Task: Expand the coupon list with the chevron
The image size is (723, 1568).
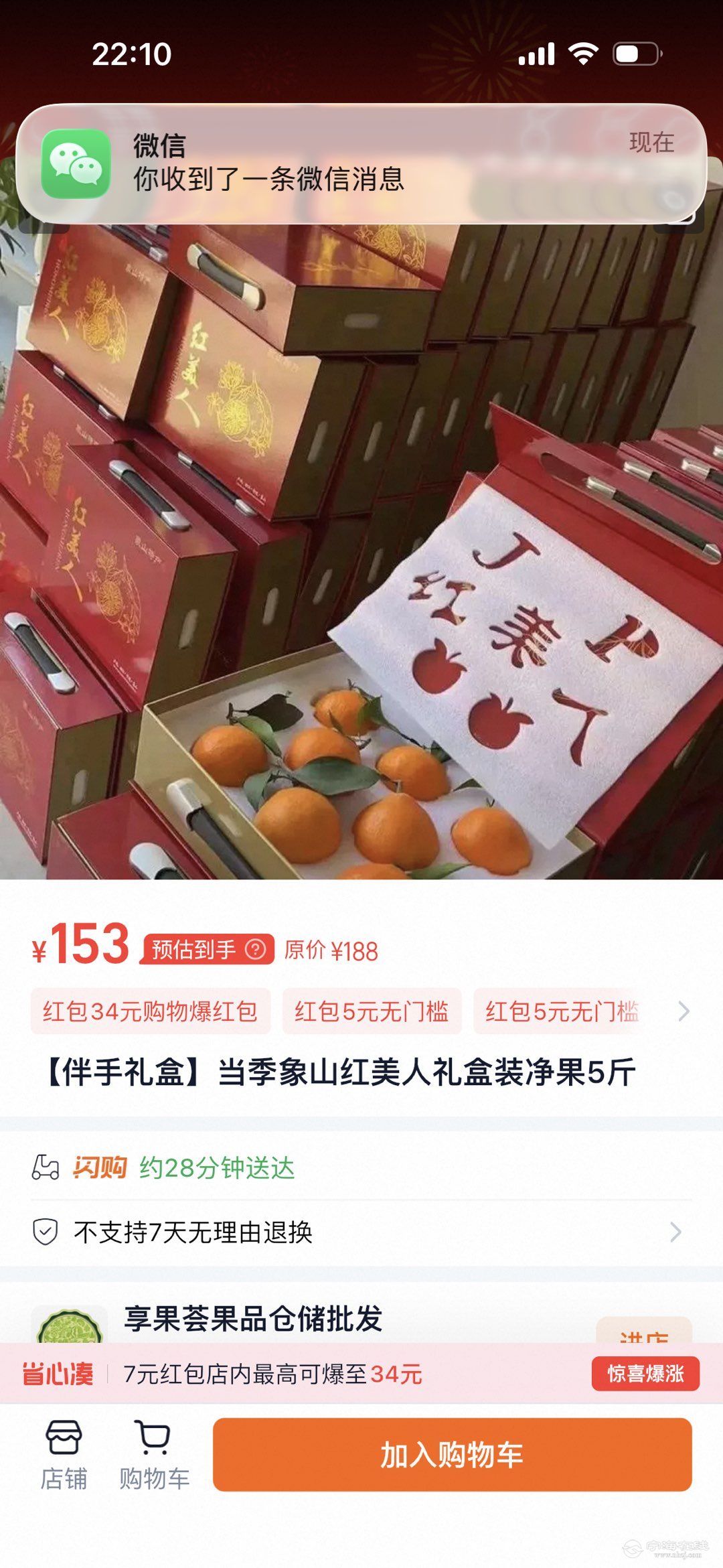Action: point(683,1011)
